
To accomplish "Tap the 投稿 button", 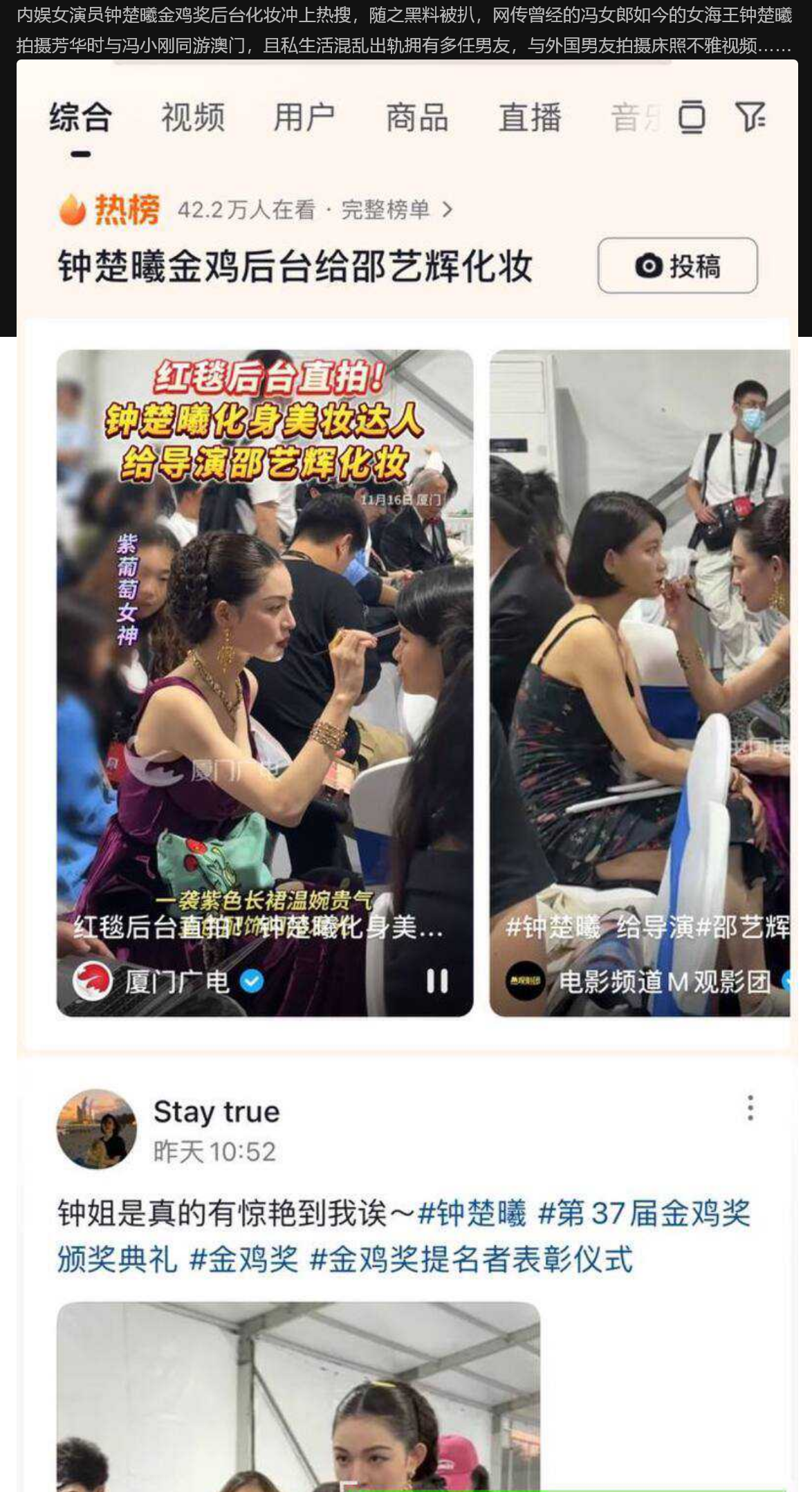I will 677,266.
